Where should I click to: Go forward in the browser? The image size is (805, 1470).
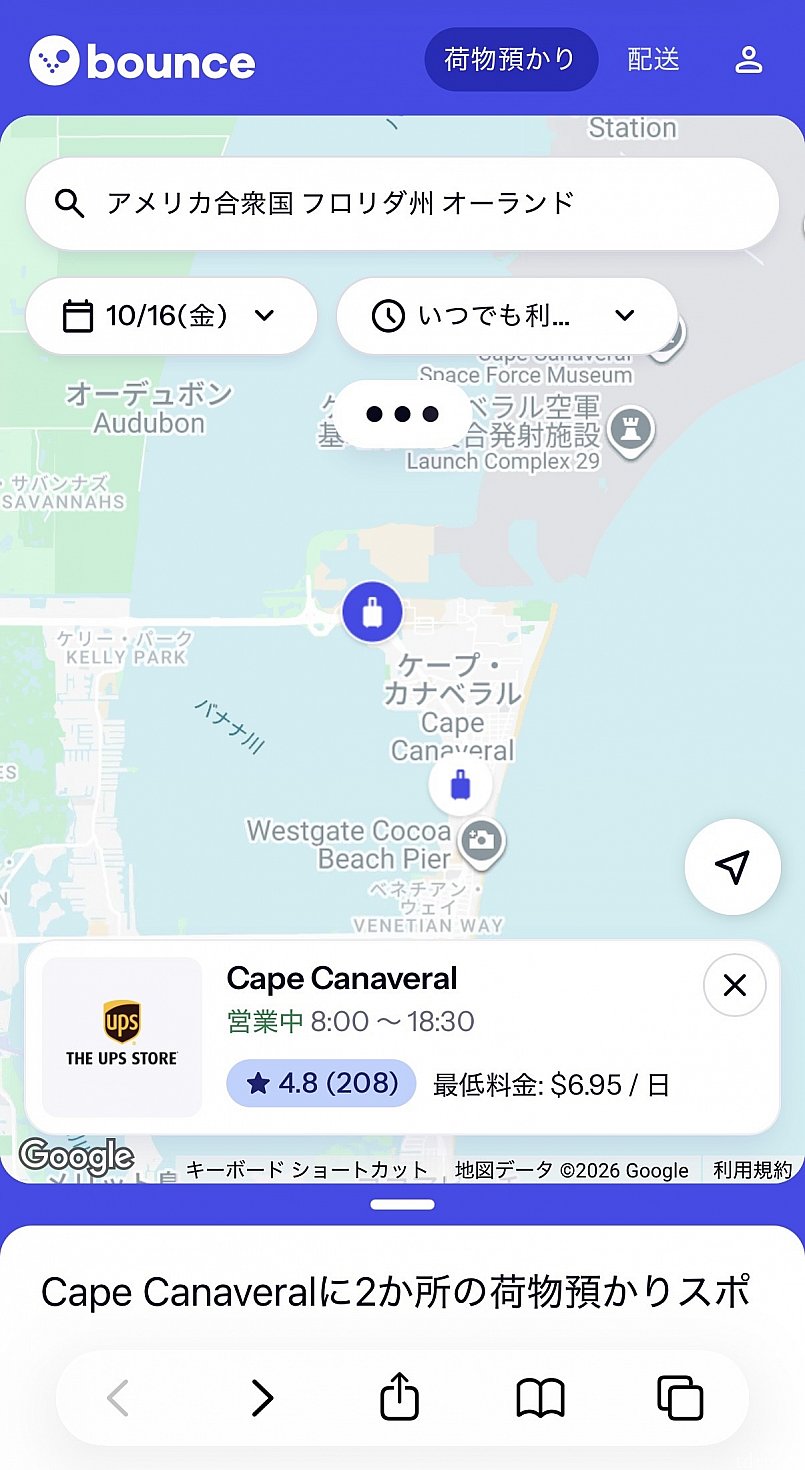pyautogui.click(x=261, y=1397)
